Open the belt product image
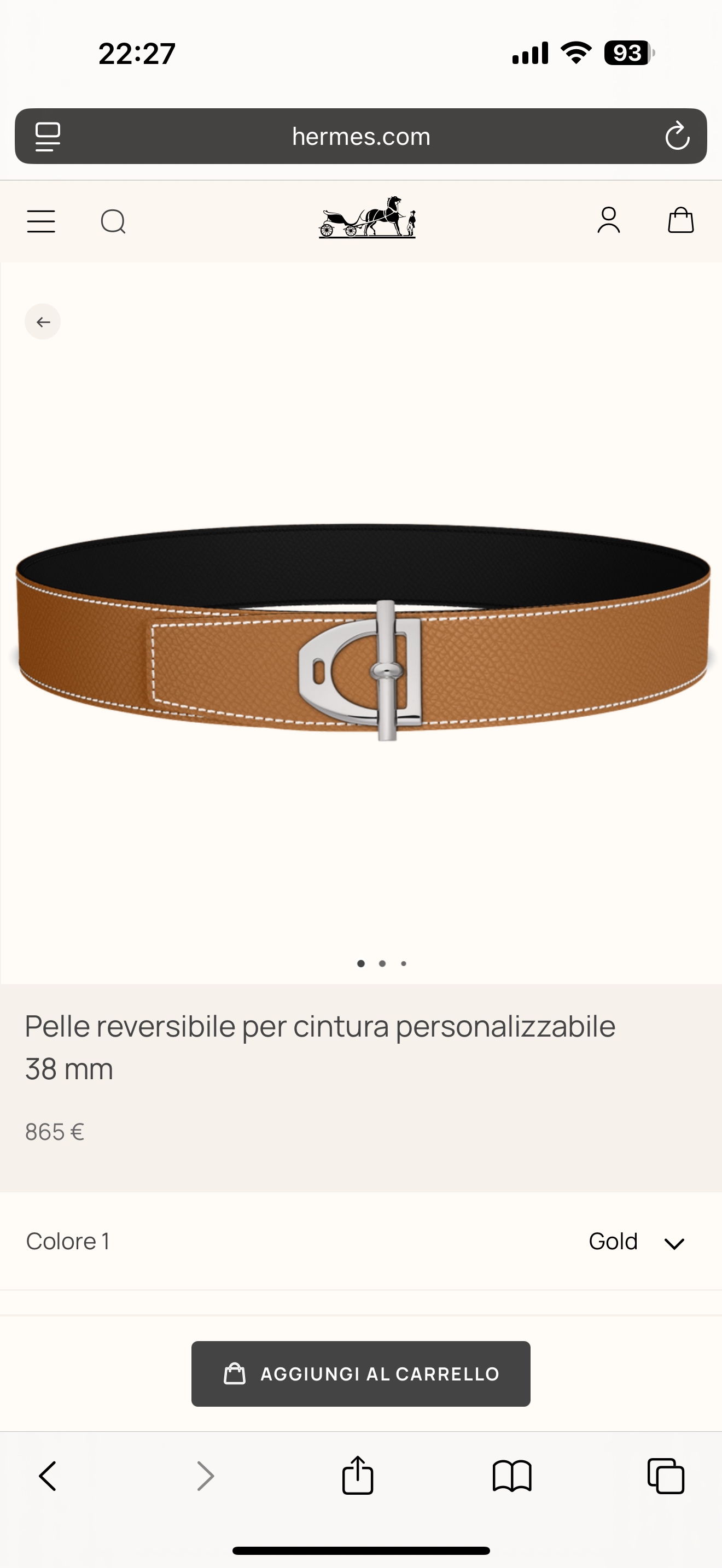Image resolution: width=722 pixels, height=1568 pixels. [360, 633]
